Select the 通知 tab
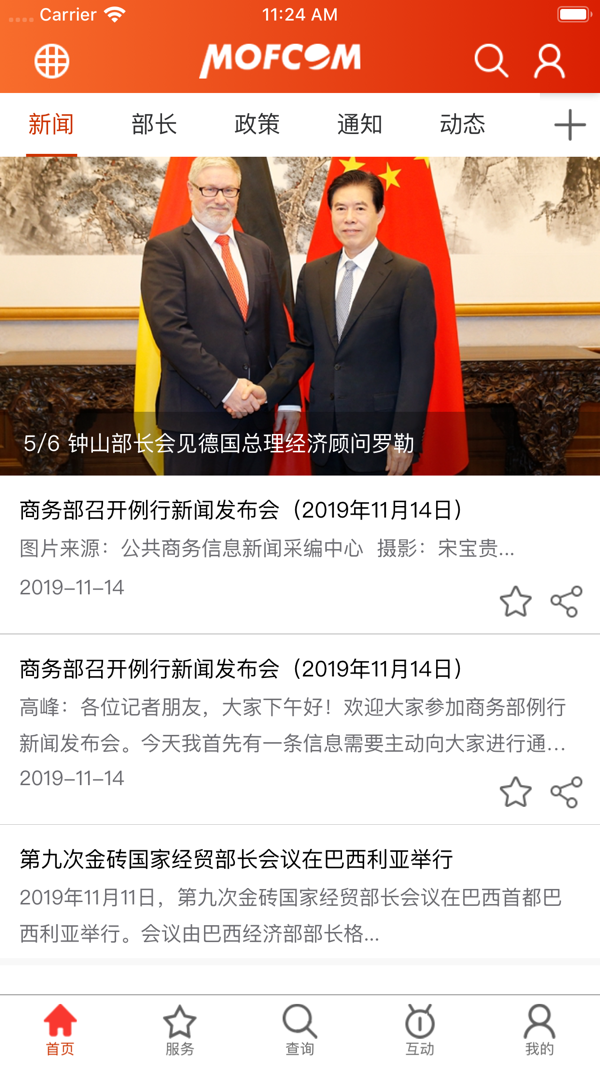The image size is (600, 1067). 360,125
